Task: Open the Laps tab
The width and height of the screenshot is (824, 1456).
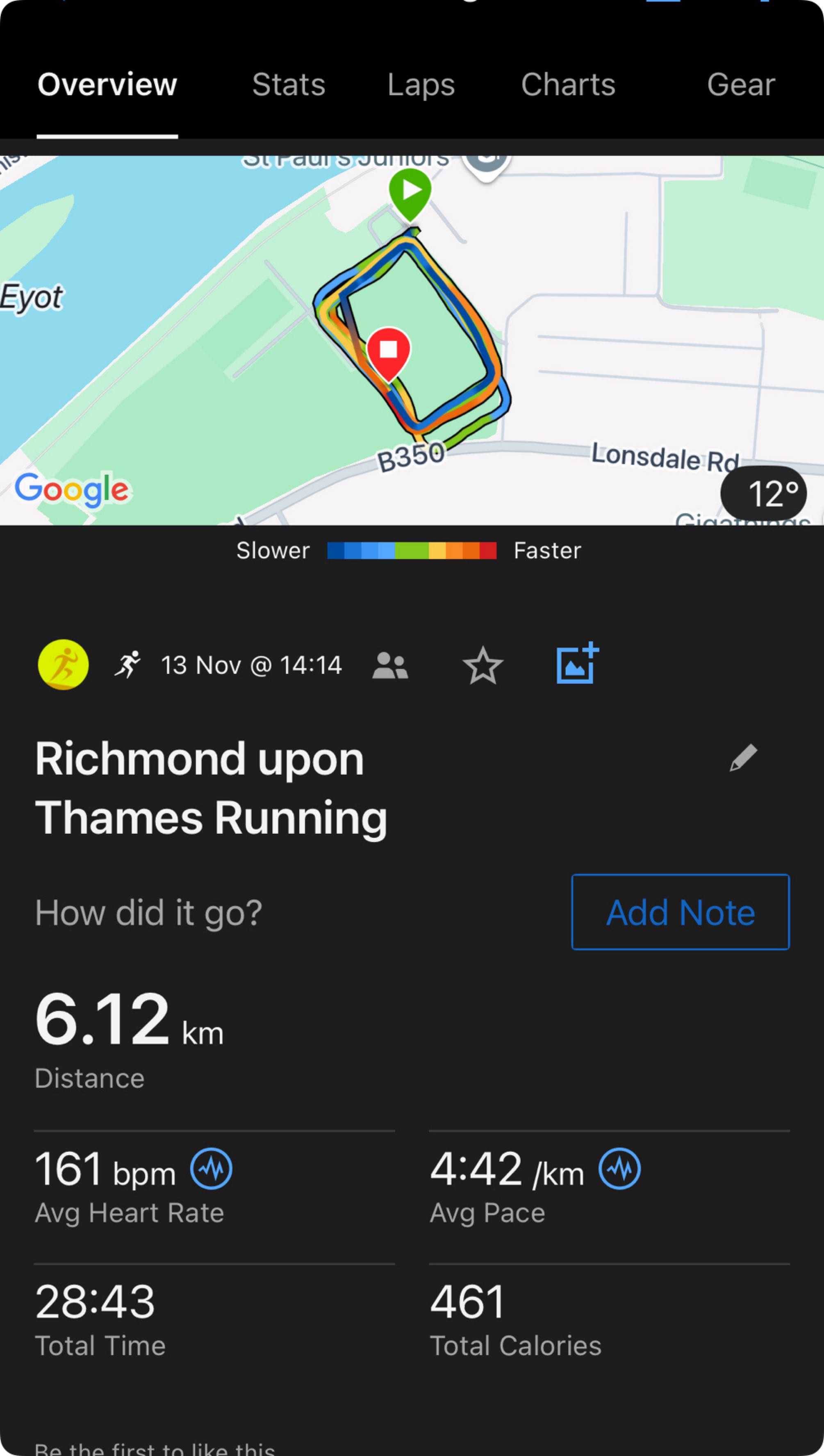Action: pos(421,85)
